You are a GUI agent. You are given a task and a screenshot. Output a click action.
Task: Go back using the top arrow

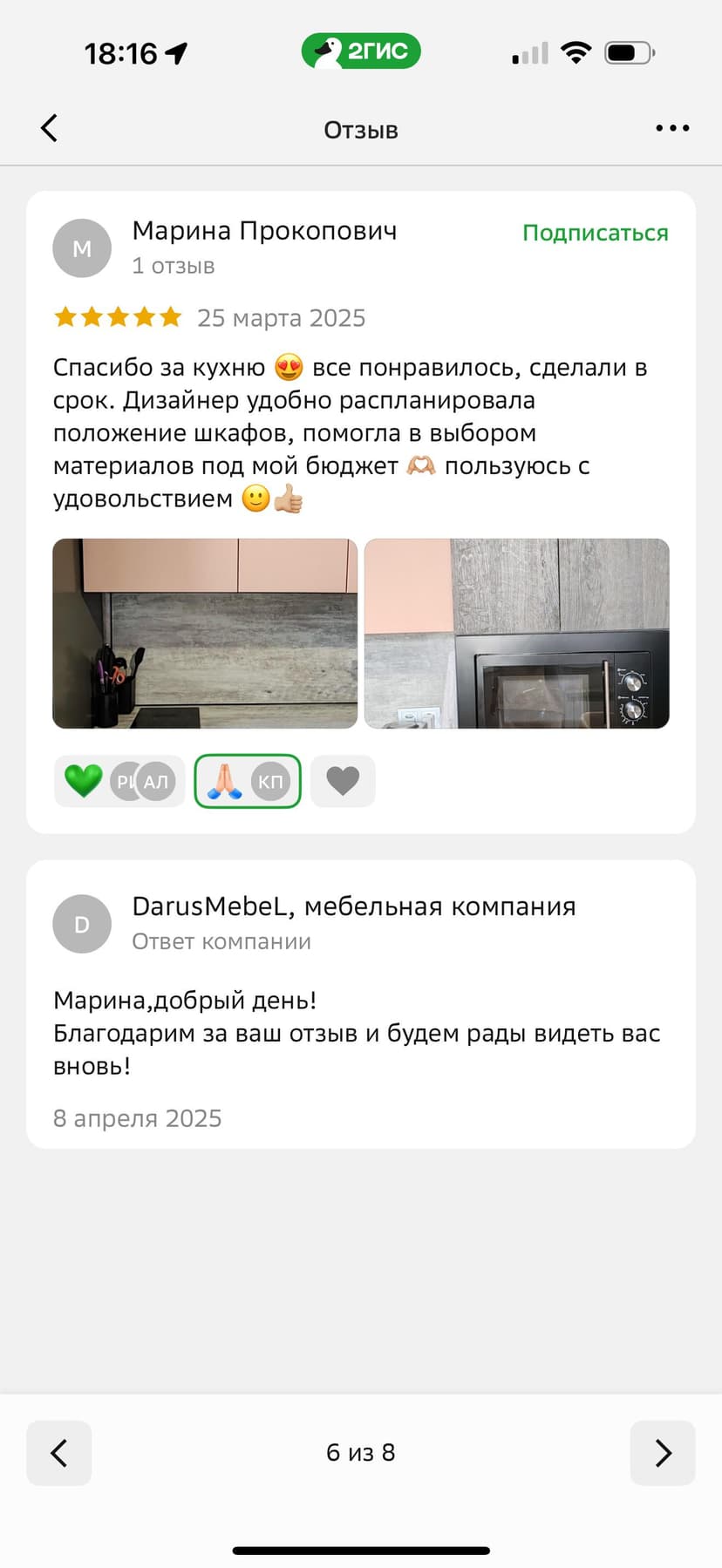click(x=50, y=128)
